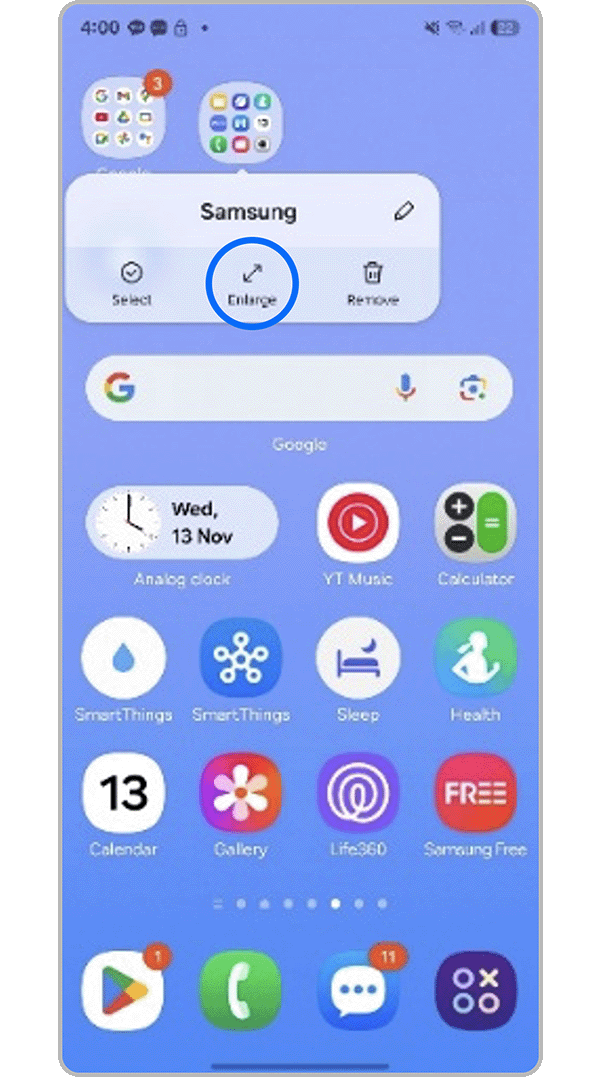Edit the Samsung folder name with the pencil icon
600x1077 pixels.
[403, 211]
